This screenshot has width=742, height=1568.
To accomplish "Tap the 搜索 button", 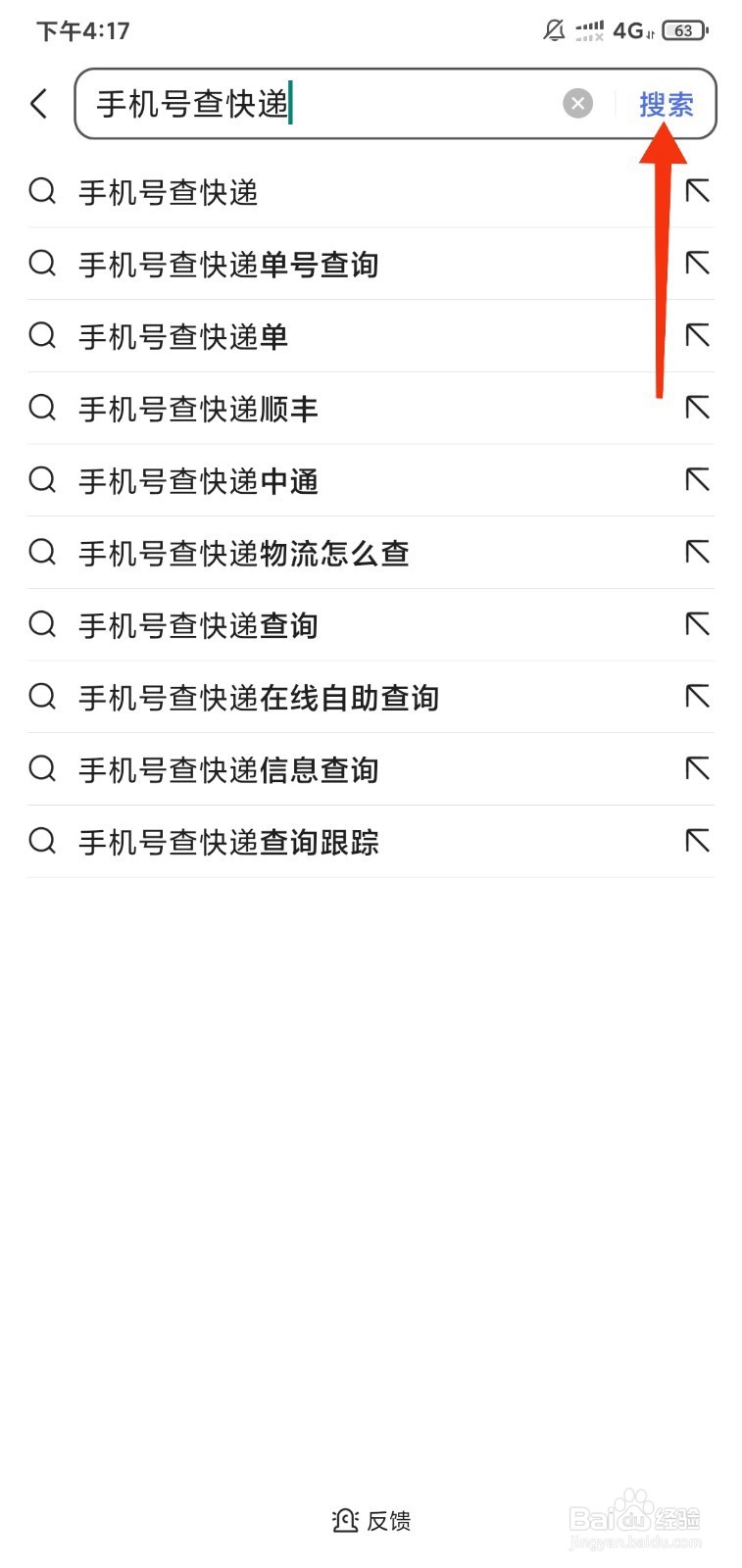I will tap(667, 104).
